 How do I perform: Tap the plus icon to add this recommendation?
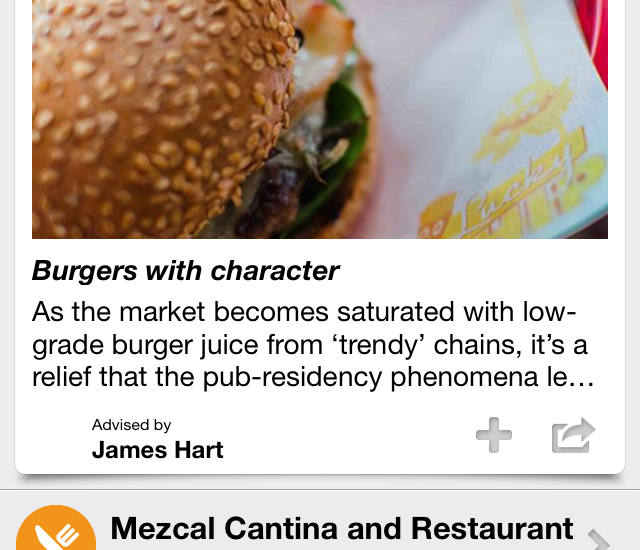493,436
